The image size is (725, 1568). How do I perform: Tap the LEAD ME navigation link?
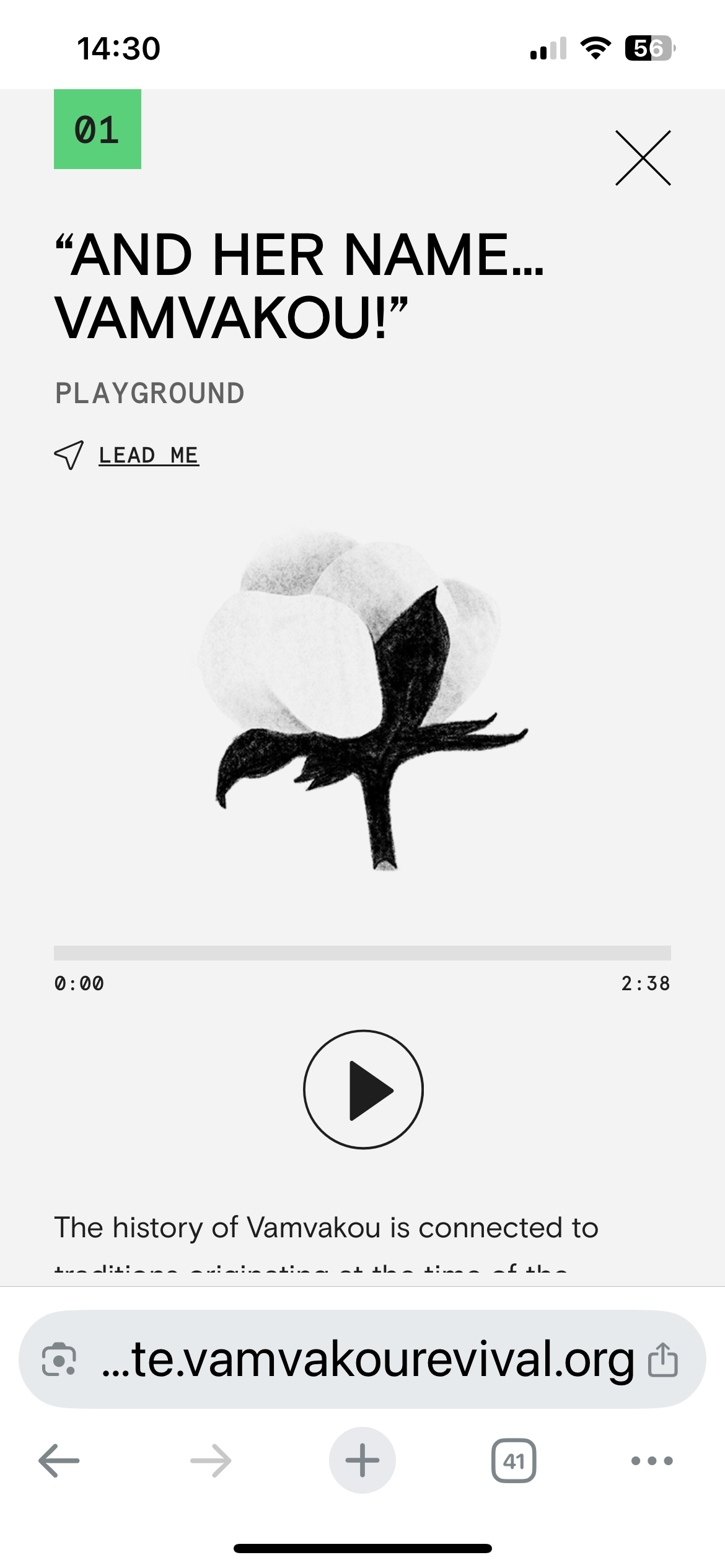[149, 455]
